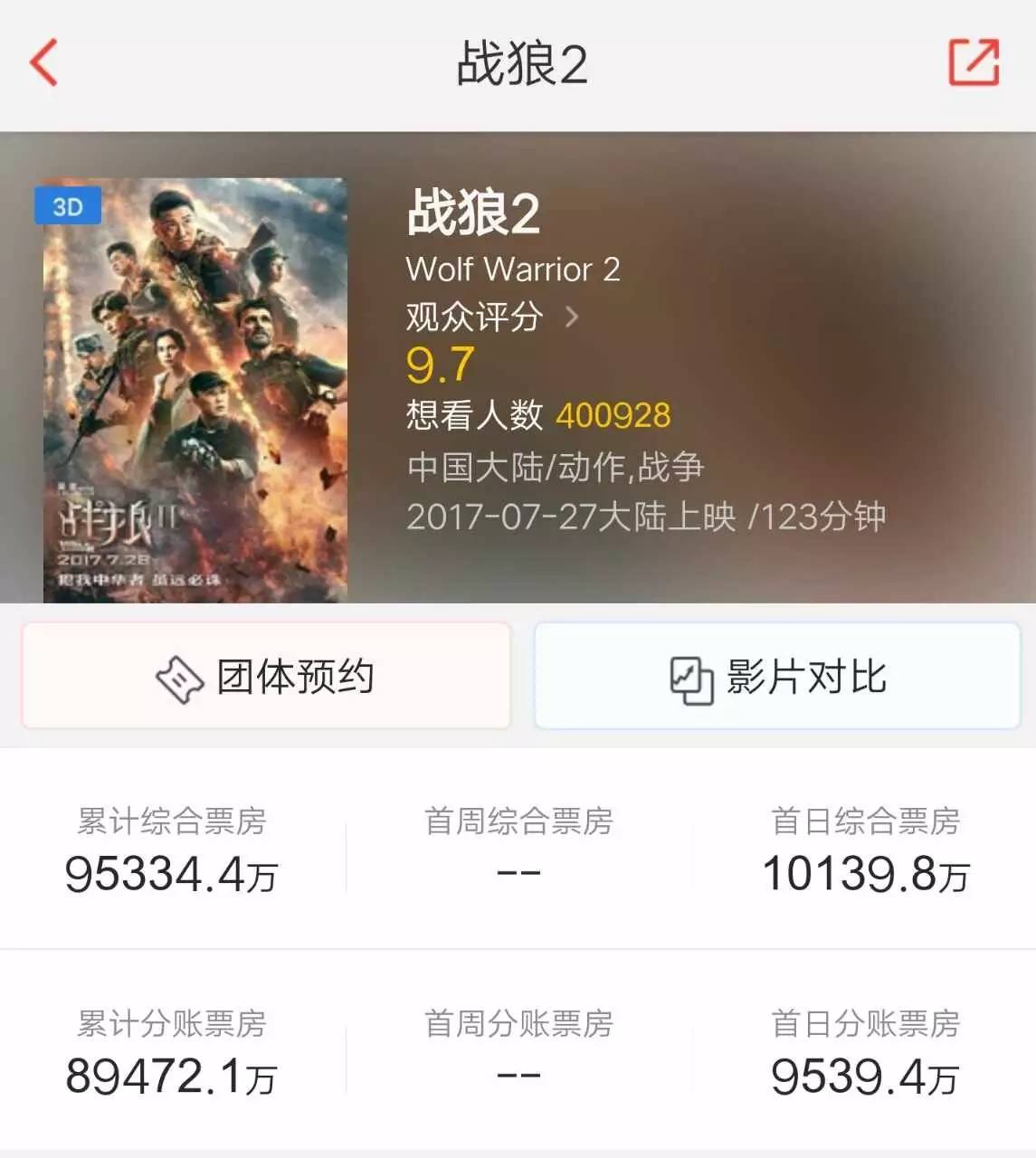This screenshot has height=1158, width=1036.
Task: Tap the 团体预约 group booking button
Action: coord(266,676)
